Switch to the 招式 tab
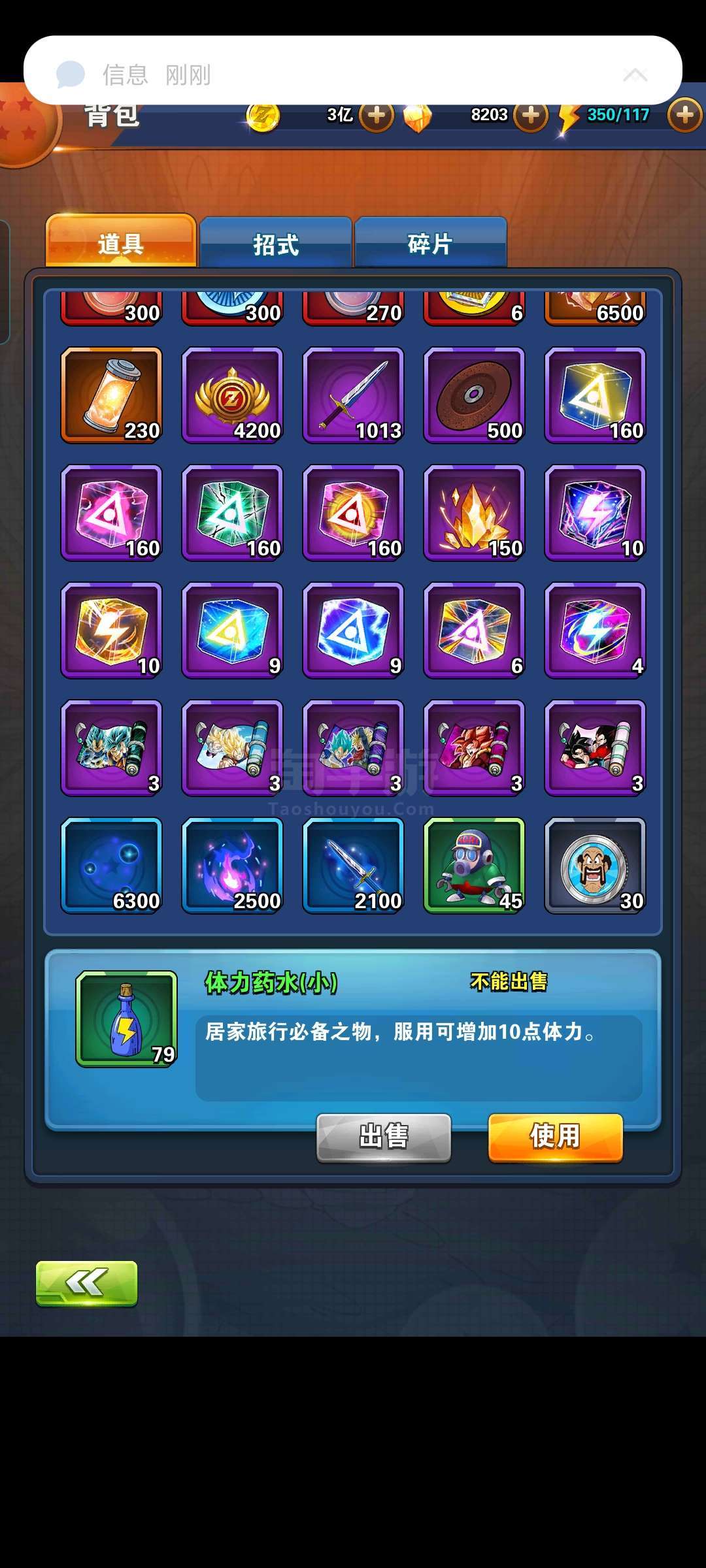The height and width of the screenshot is (1568, 706). [x=275, y=244]
